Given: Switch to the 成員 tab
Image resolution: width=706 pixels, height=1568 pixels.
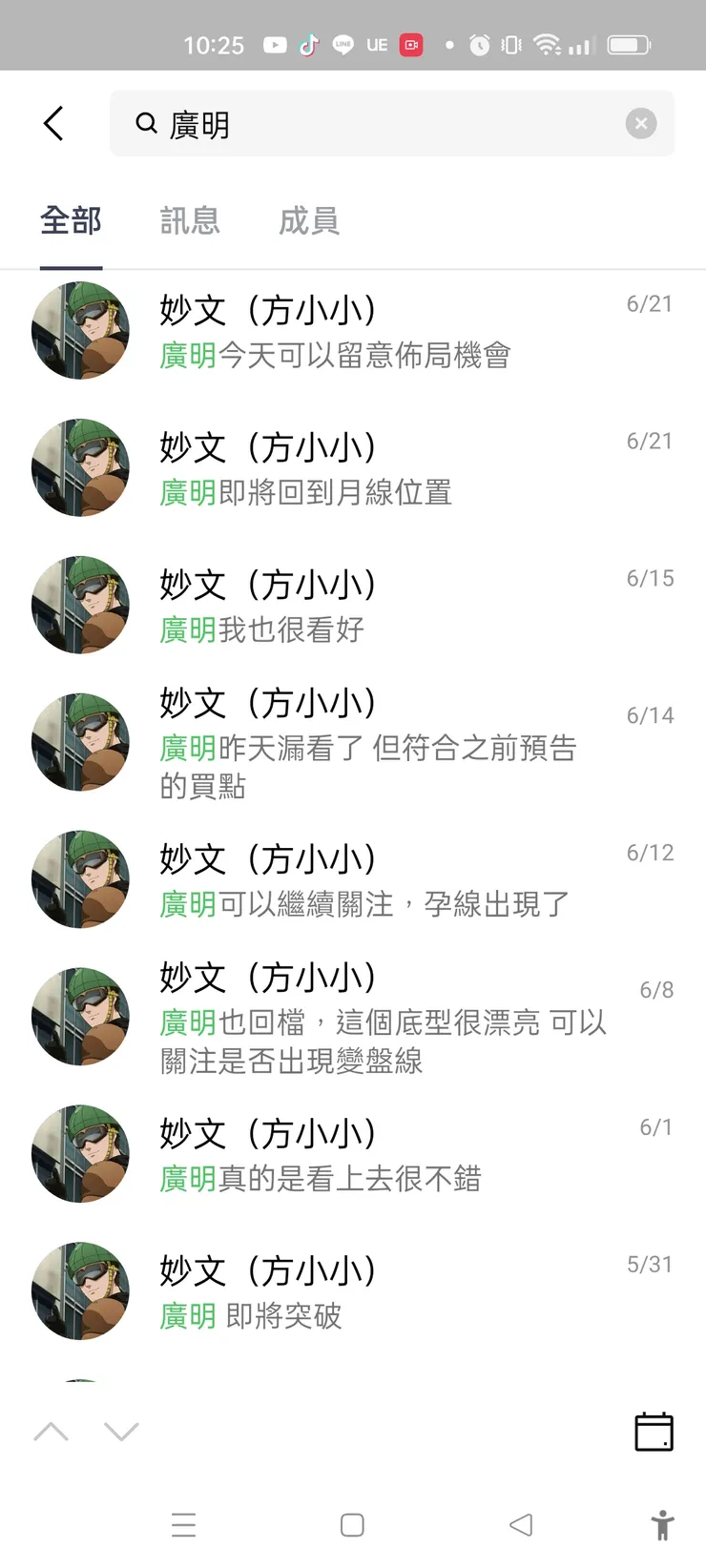Looking at the screenshot, I should tap(310, 221).
